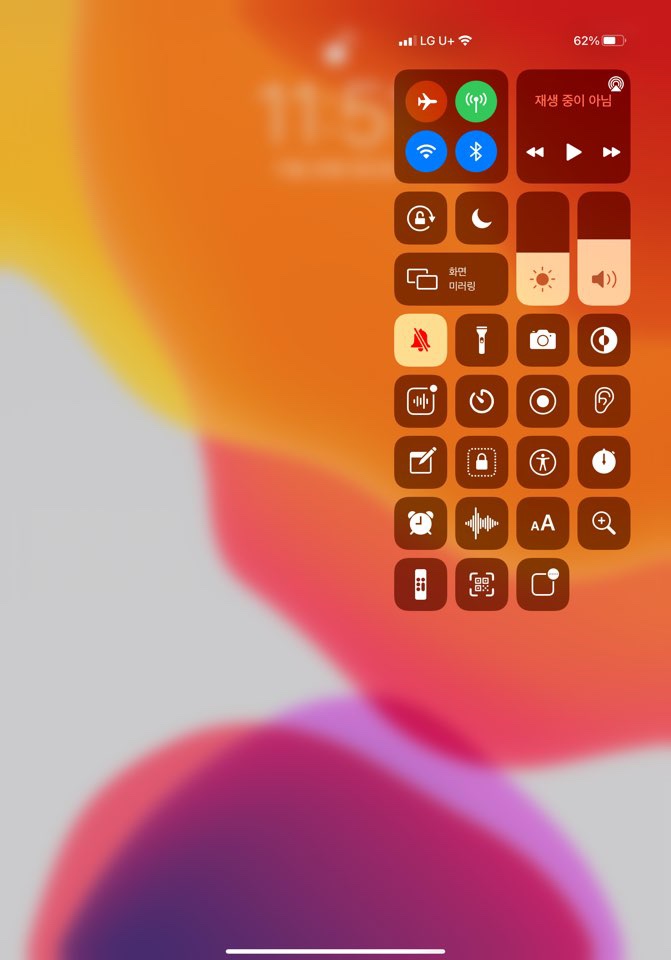The width and height of the screenshot is (671, 960).
Task: Turn on Airplane Mode
Action: pos(426,101)
